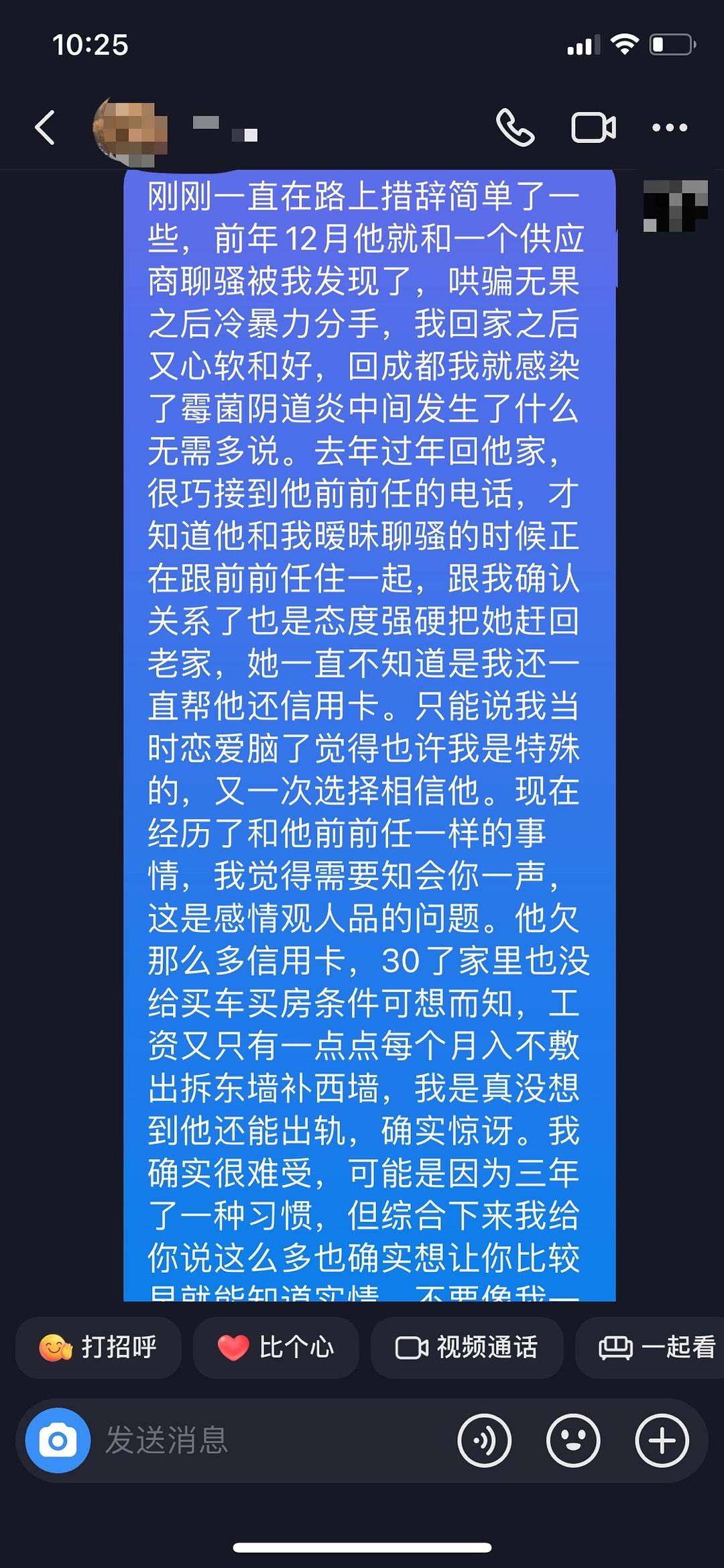Start a voice call
This screenshot has height=1568, width=724.
pos(515,127)
